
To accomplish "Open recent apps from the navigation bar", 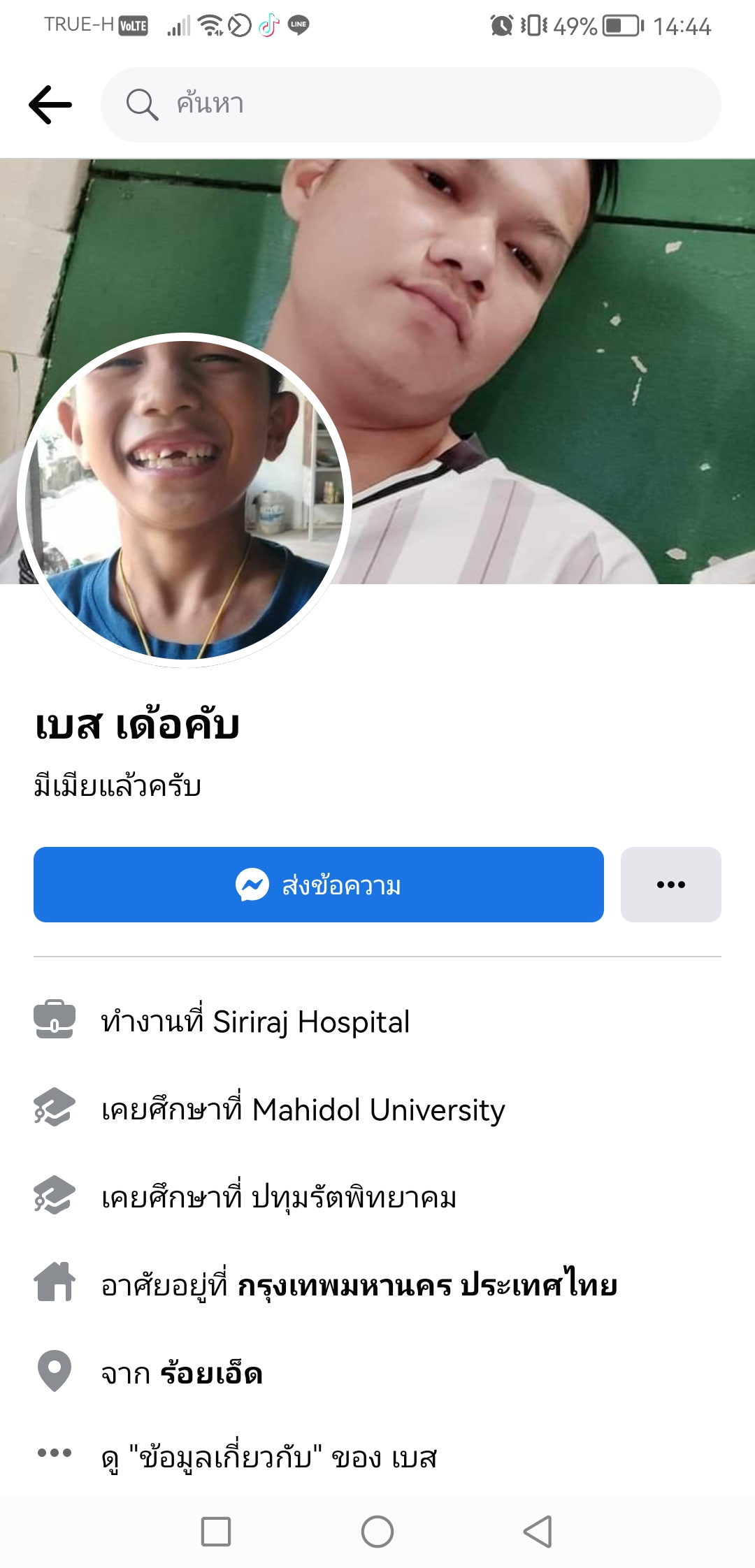I will point(216,1532).
